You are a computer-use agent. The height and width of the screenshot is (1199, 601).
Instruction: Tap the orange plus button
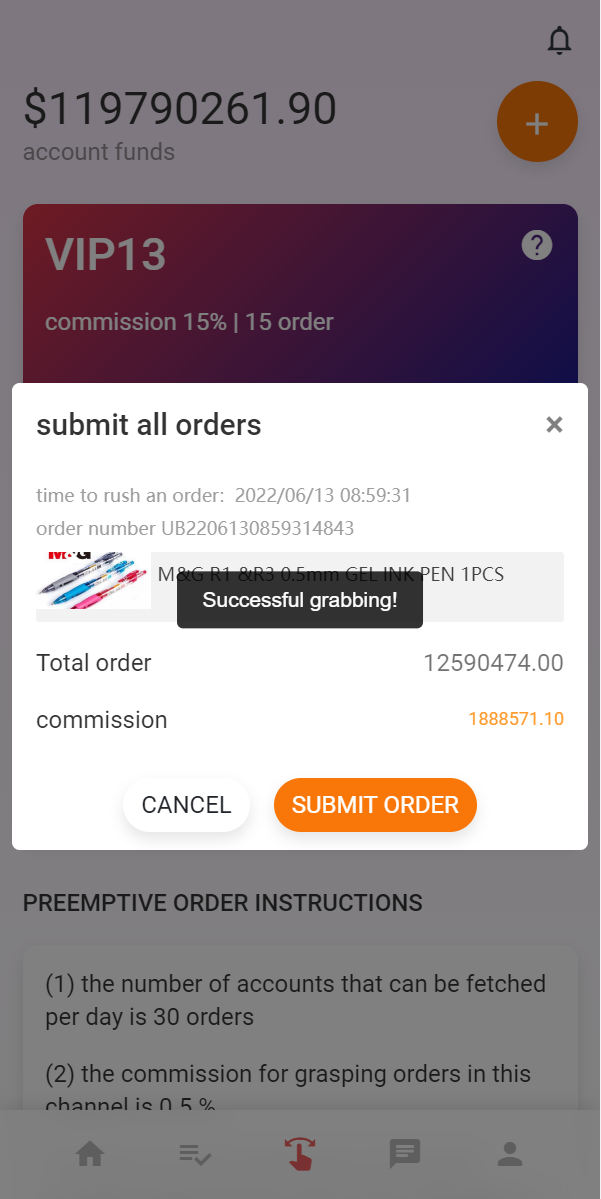[537, 122]
